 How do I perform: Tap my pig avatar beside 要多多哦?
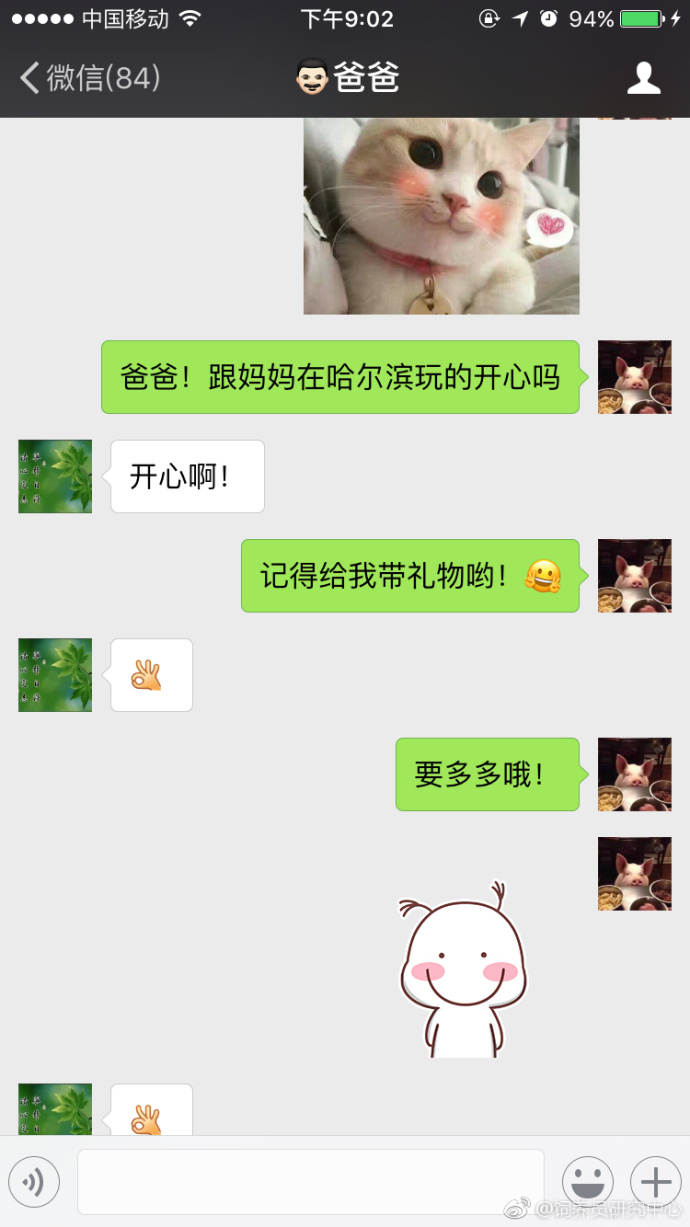click(x=634, y=774)
